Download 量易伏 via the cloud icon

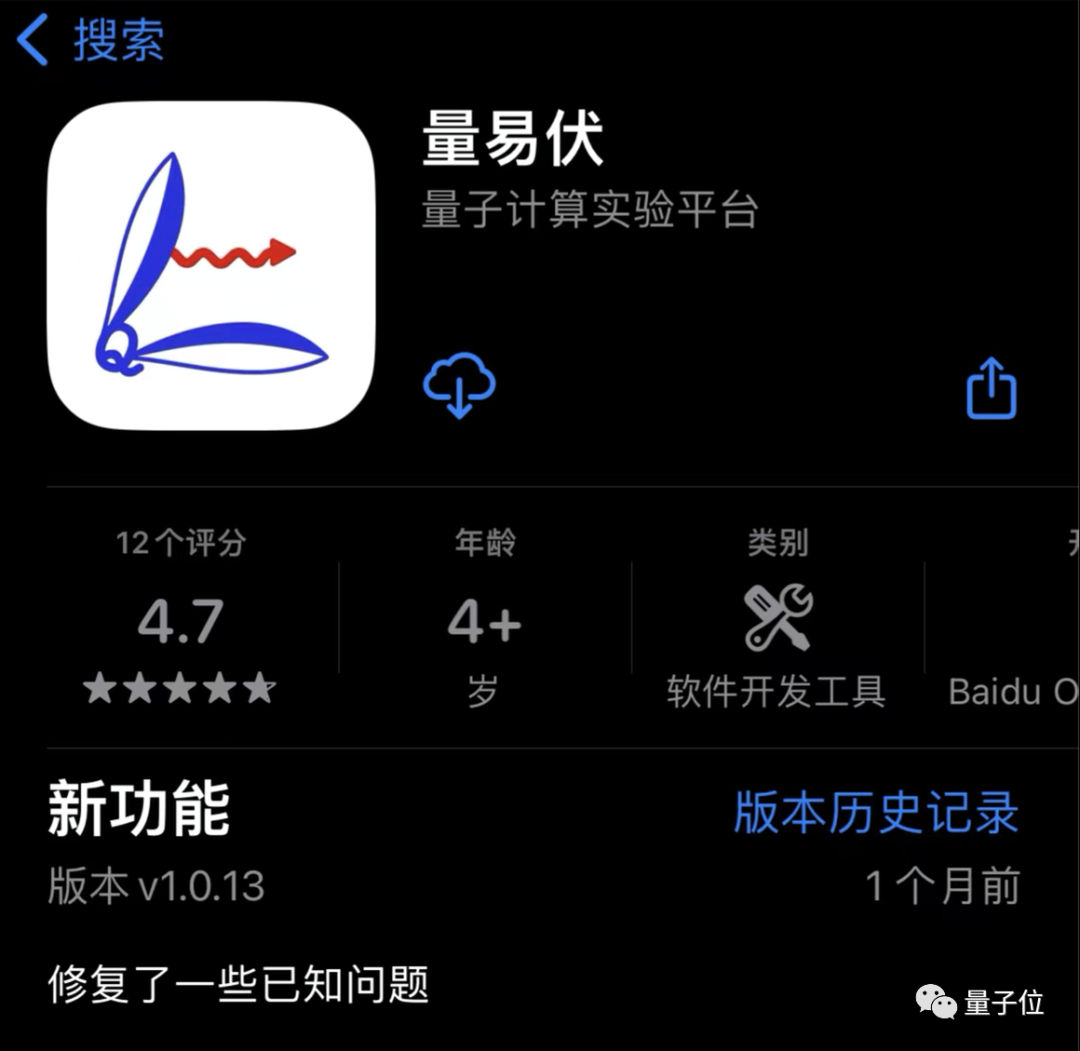click(459, 386)
